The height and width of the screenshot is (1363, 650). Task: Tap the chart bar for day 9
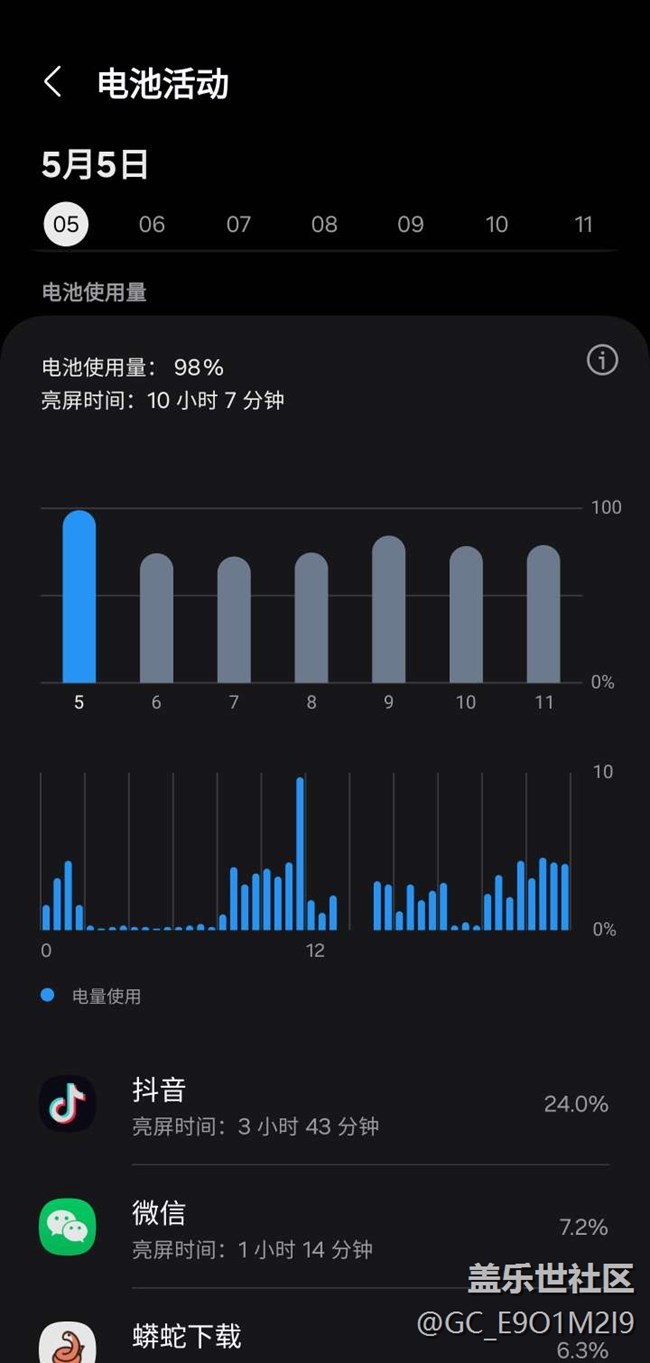pos(389,609)
